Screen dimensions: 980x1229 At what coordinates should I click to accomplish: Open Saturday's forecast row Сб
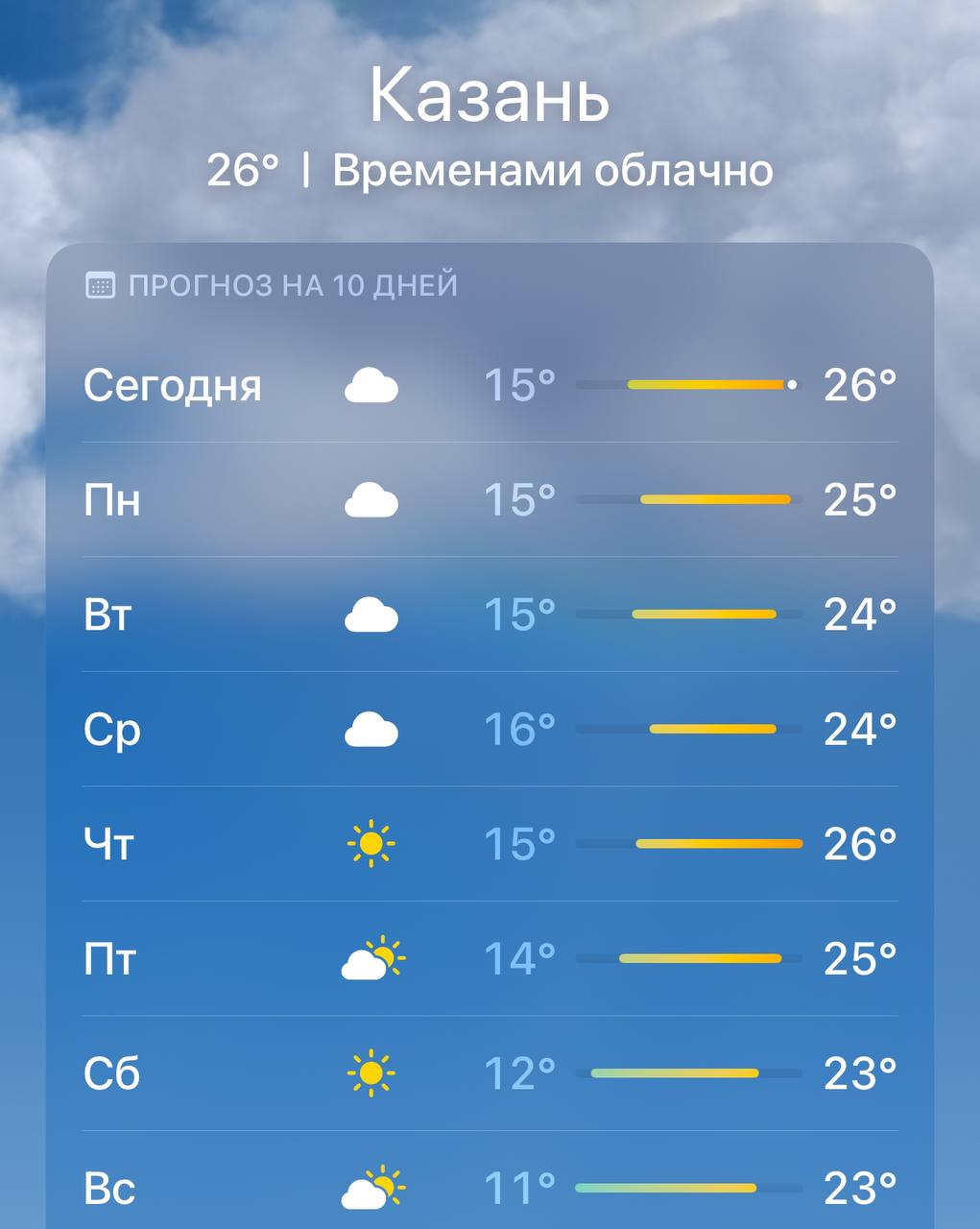[490, 1072]
